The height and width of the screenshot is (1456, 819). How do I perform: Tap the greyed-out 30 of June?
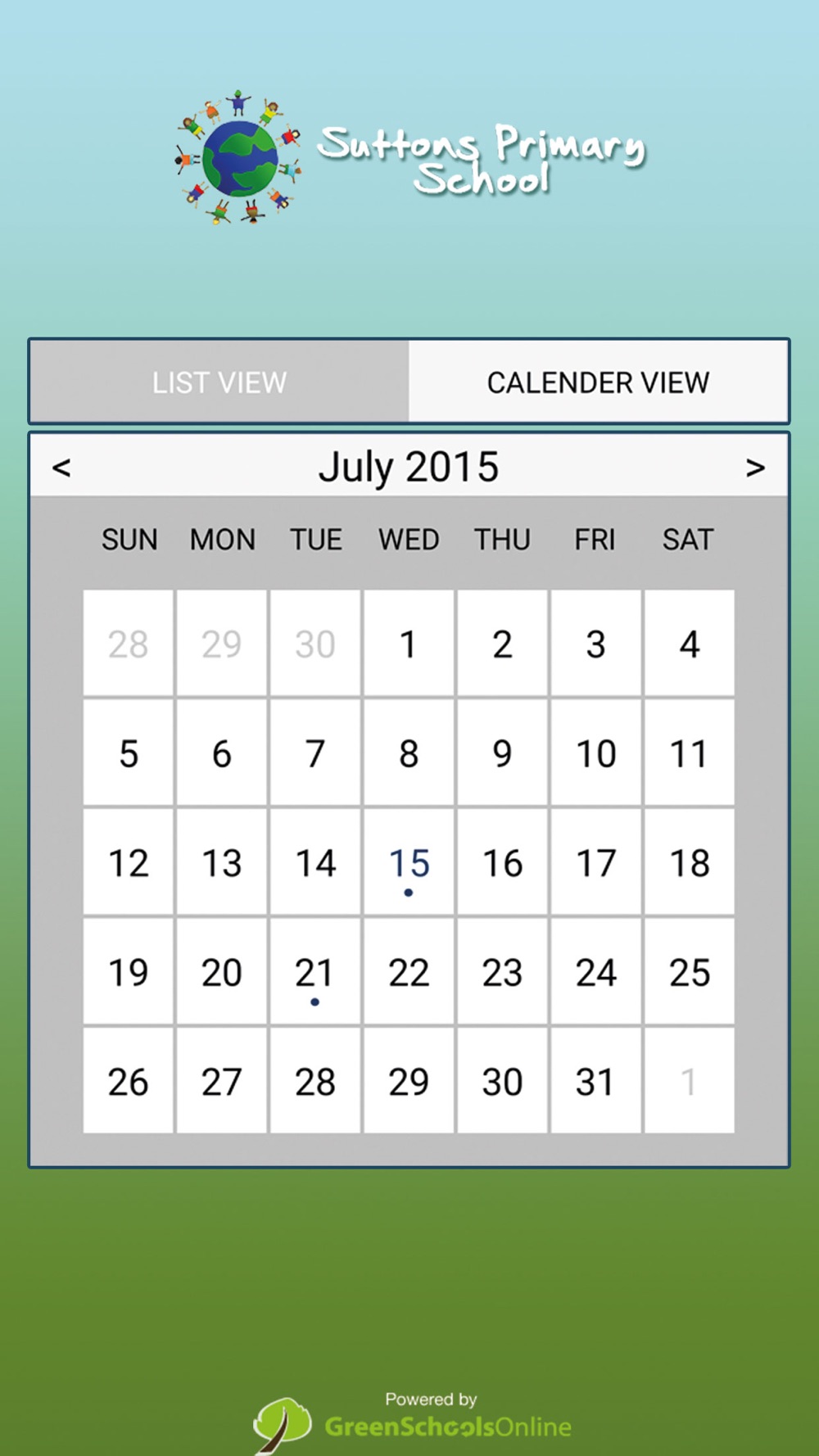tap(315, 644)
